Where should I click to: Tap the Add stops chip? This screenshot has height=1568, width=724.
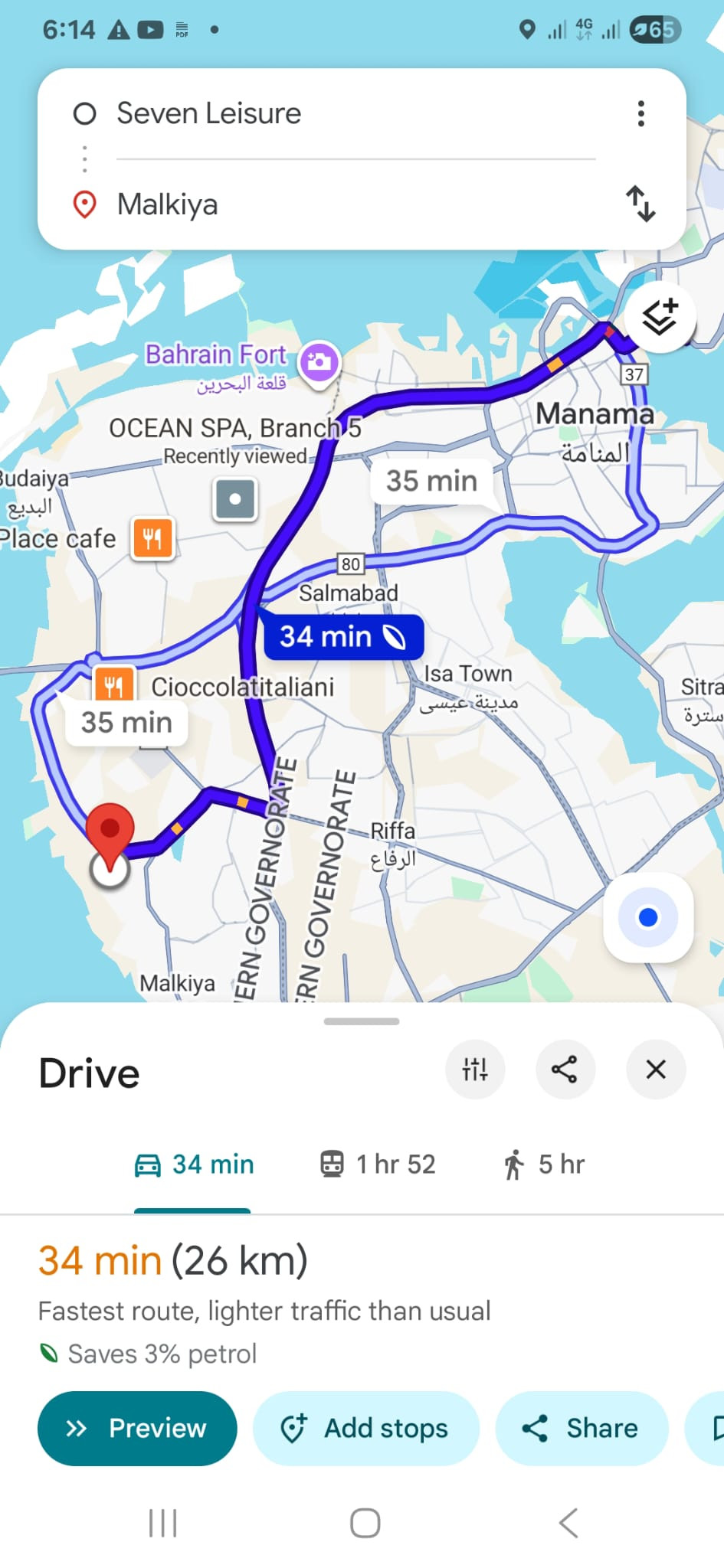point(365,1428)
